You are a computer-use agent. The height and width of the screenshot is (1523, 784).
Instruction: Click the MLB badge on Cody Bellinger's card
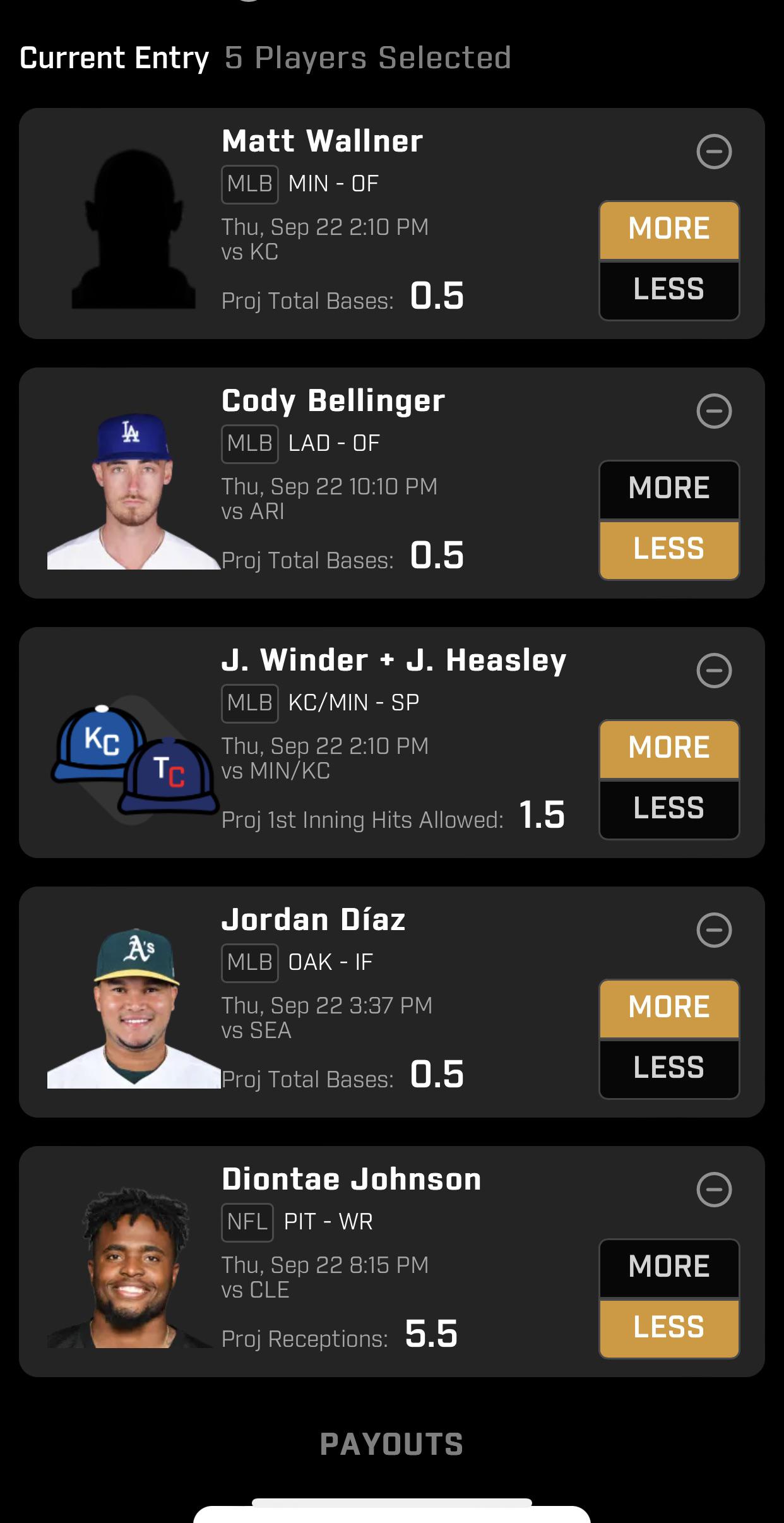click(249, 444)
